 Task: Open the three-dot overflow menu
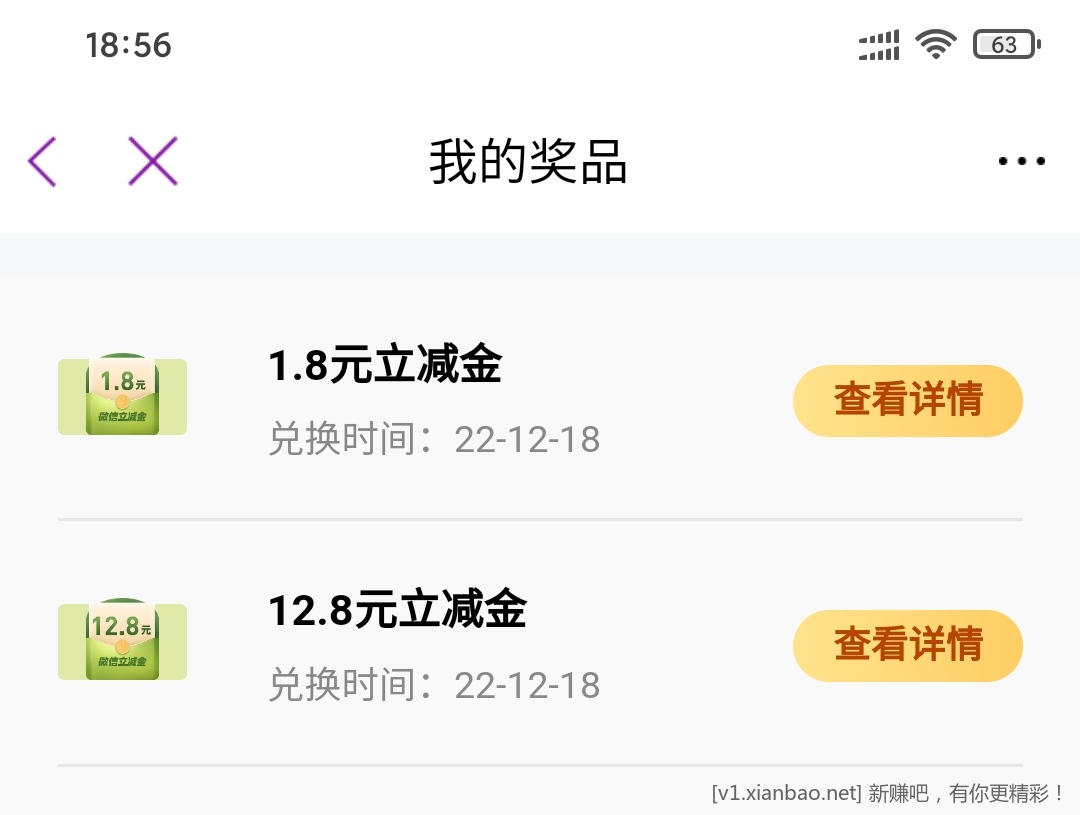1021,161
